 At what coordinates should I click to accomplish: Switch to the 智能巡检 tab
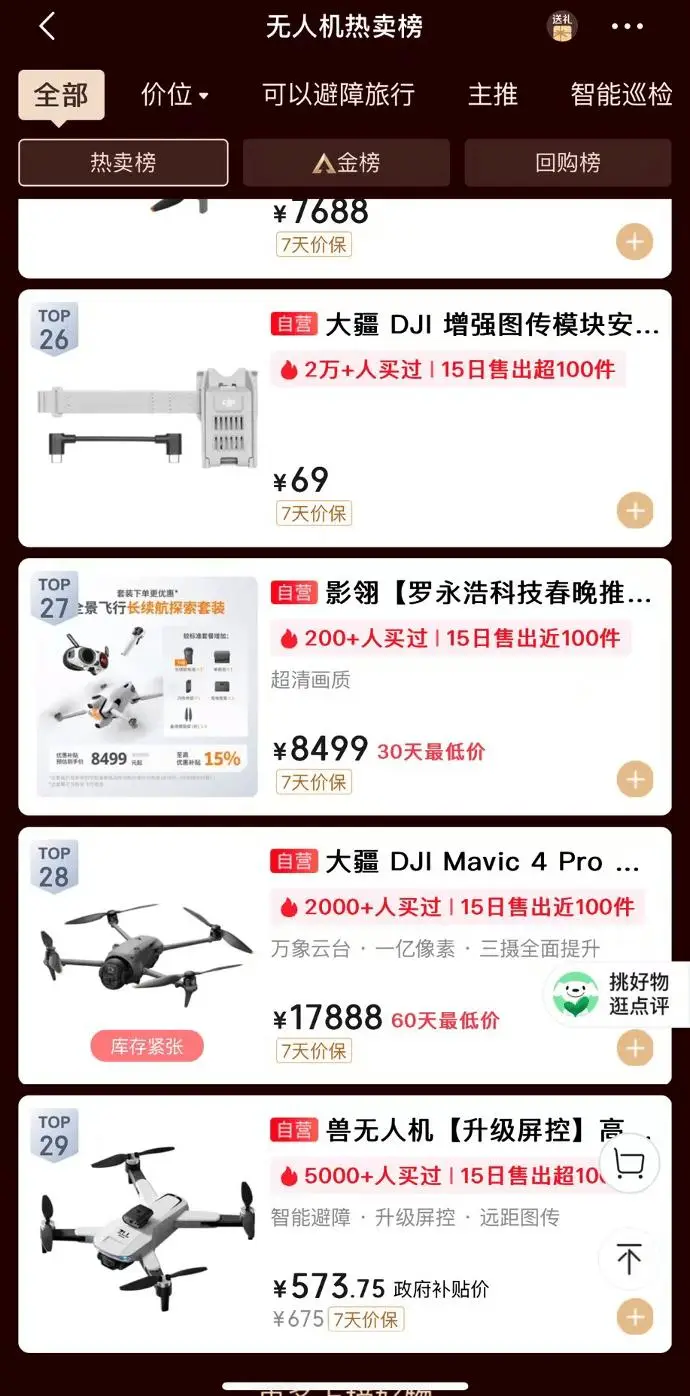(621, 95)
